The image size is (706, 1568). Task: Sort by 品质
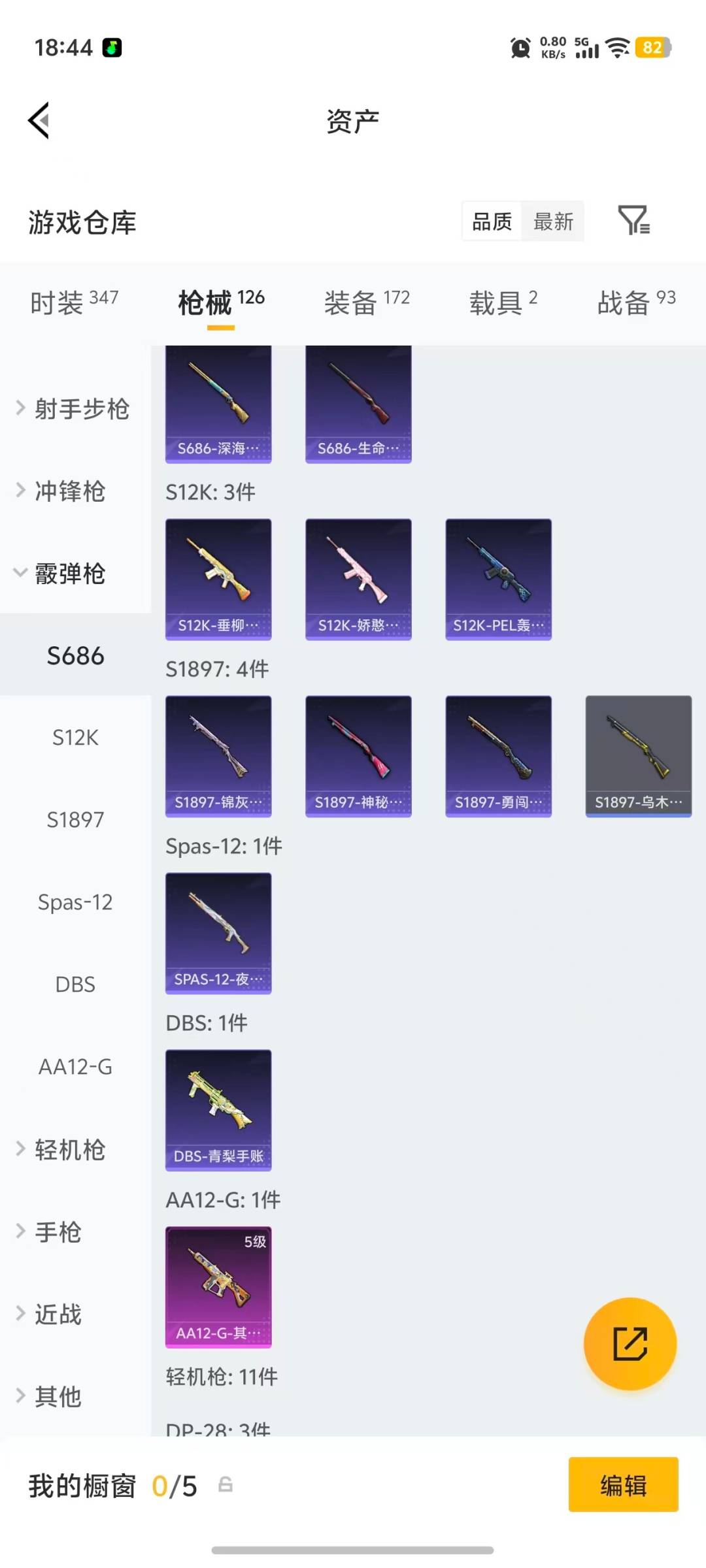[x=492, y=221]
